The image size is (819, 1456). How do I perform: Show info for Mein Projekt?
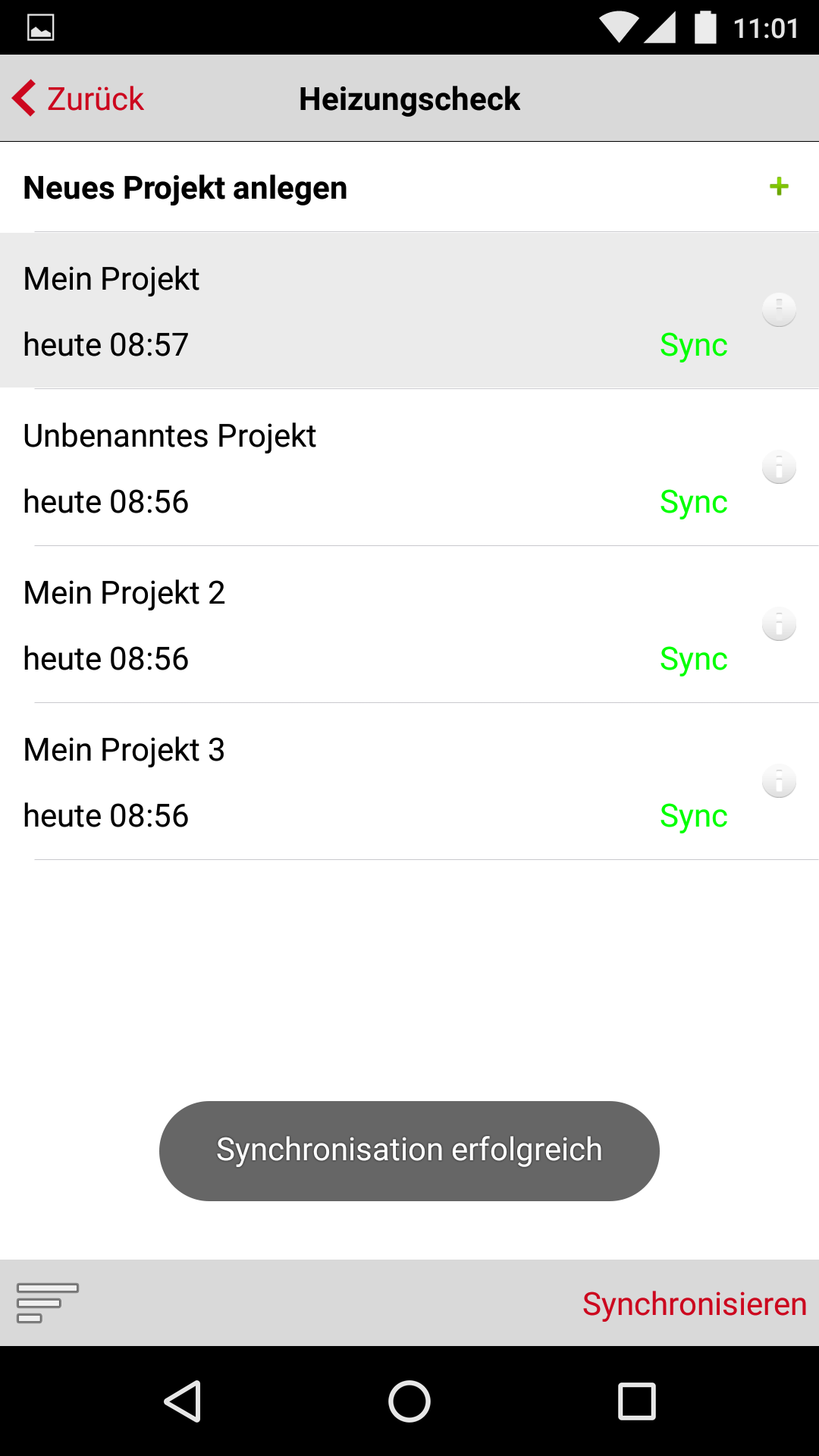[779, 309]
